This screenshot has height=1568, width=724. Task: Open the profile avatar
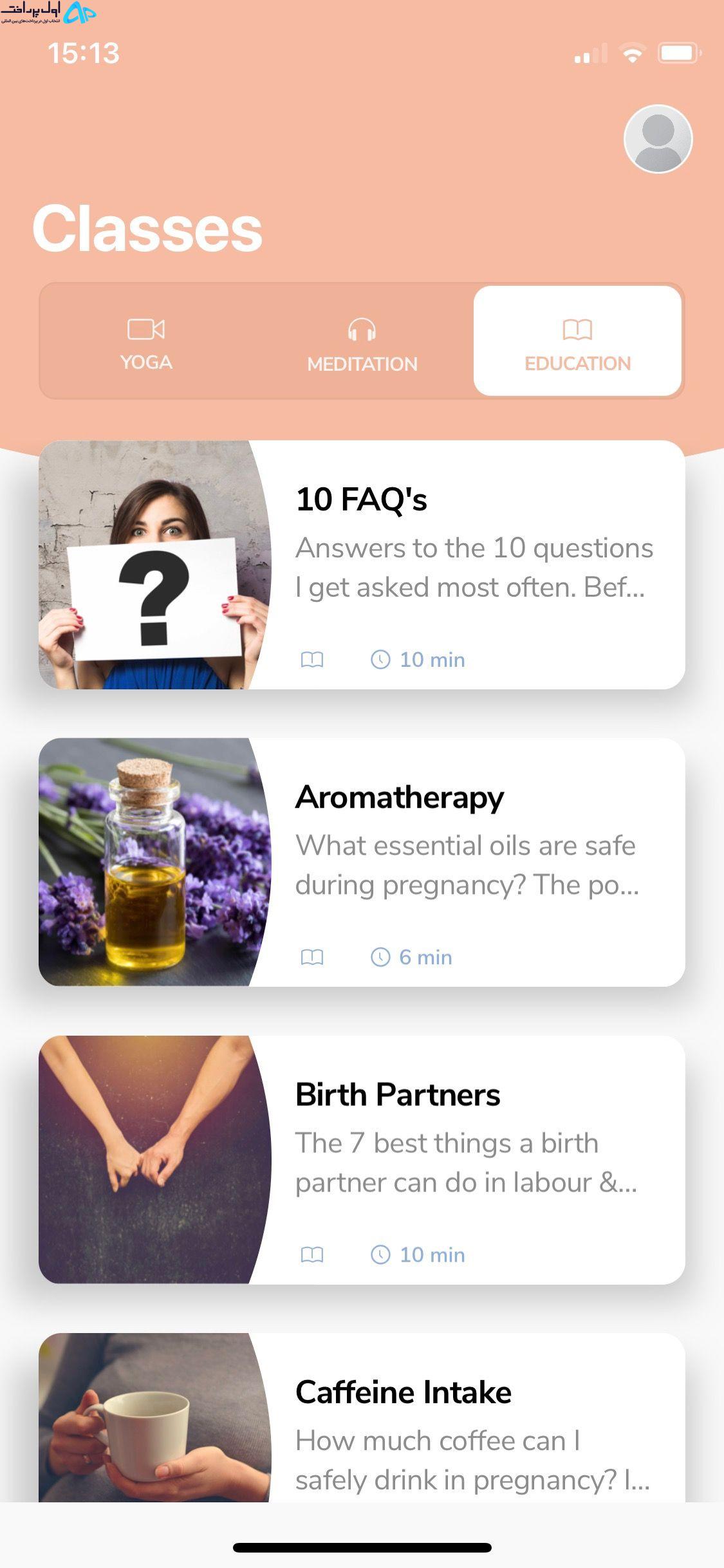pos(658,139)
